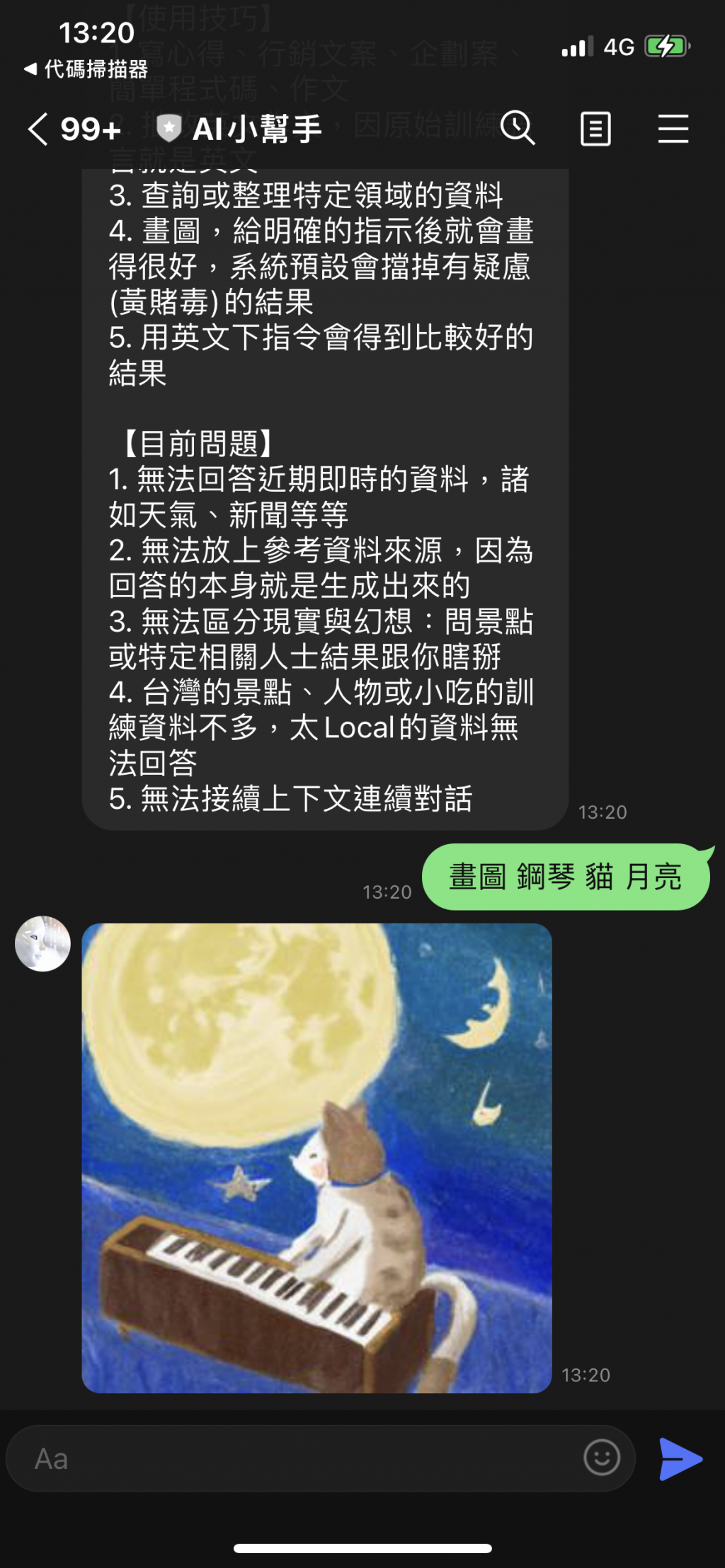This screenshot has height=1568, width=725.
Task: Open the chat hamburger menu
Action: (673, 129)
